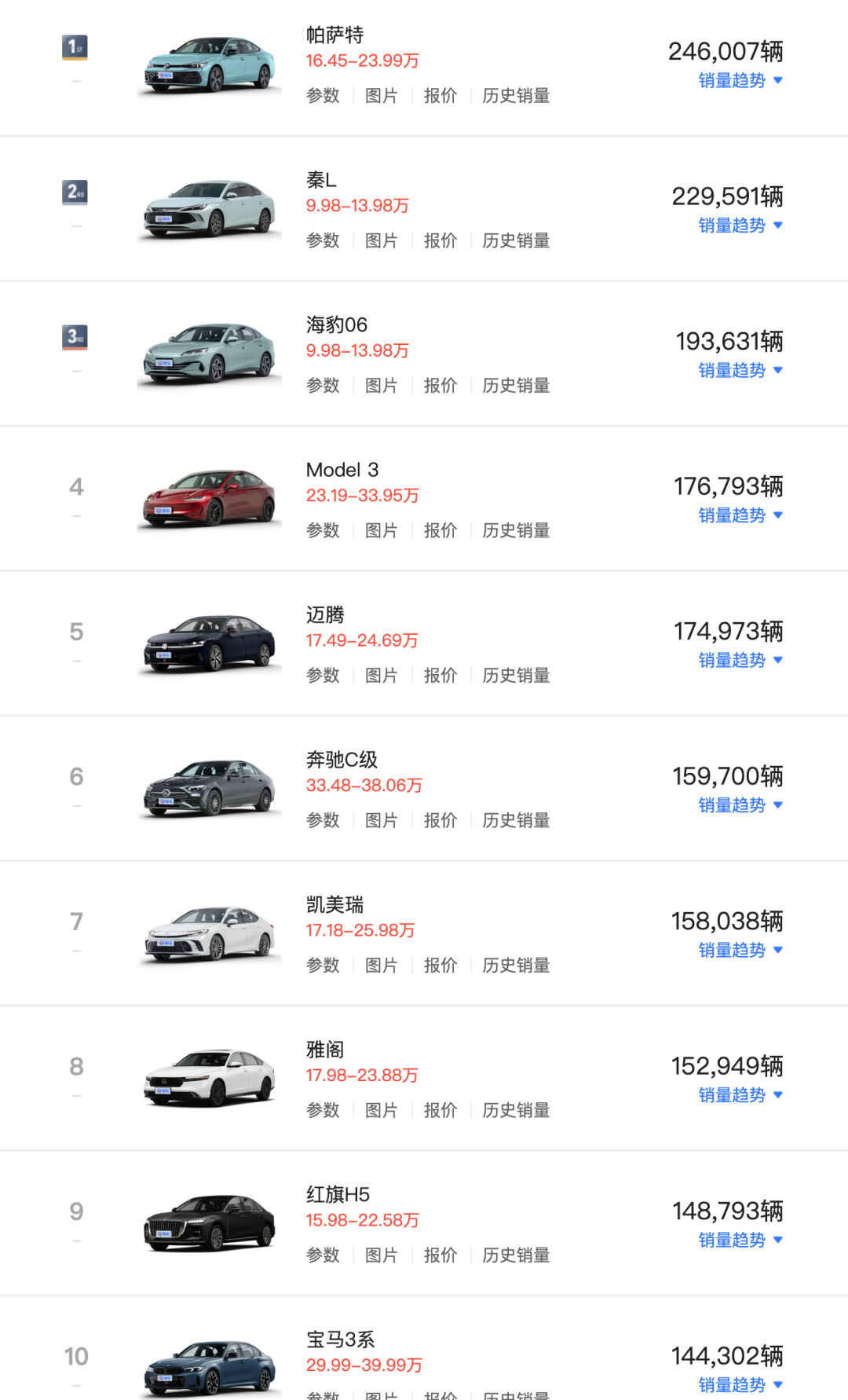Viewport: 848px width, 1400px height.
Task: View 图片 for 秦L
Action: [382, 240]
